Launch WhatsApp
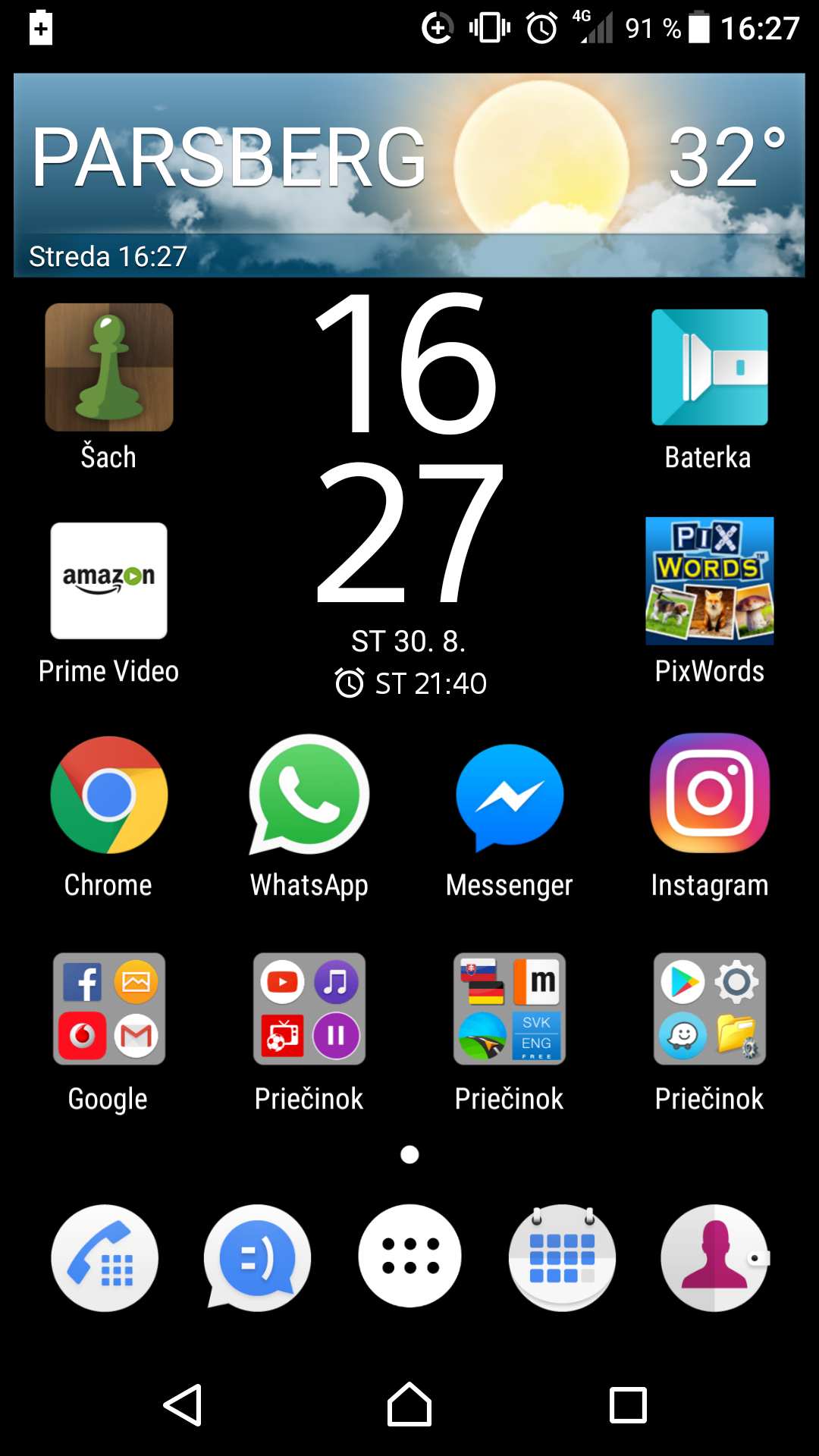 click(309, 795)
